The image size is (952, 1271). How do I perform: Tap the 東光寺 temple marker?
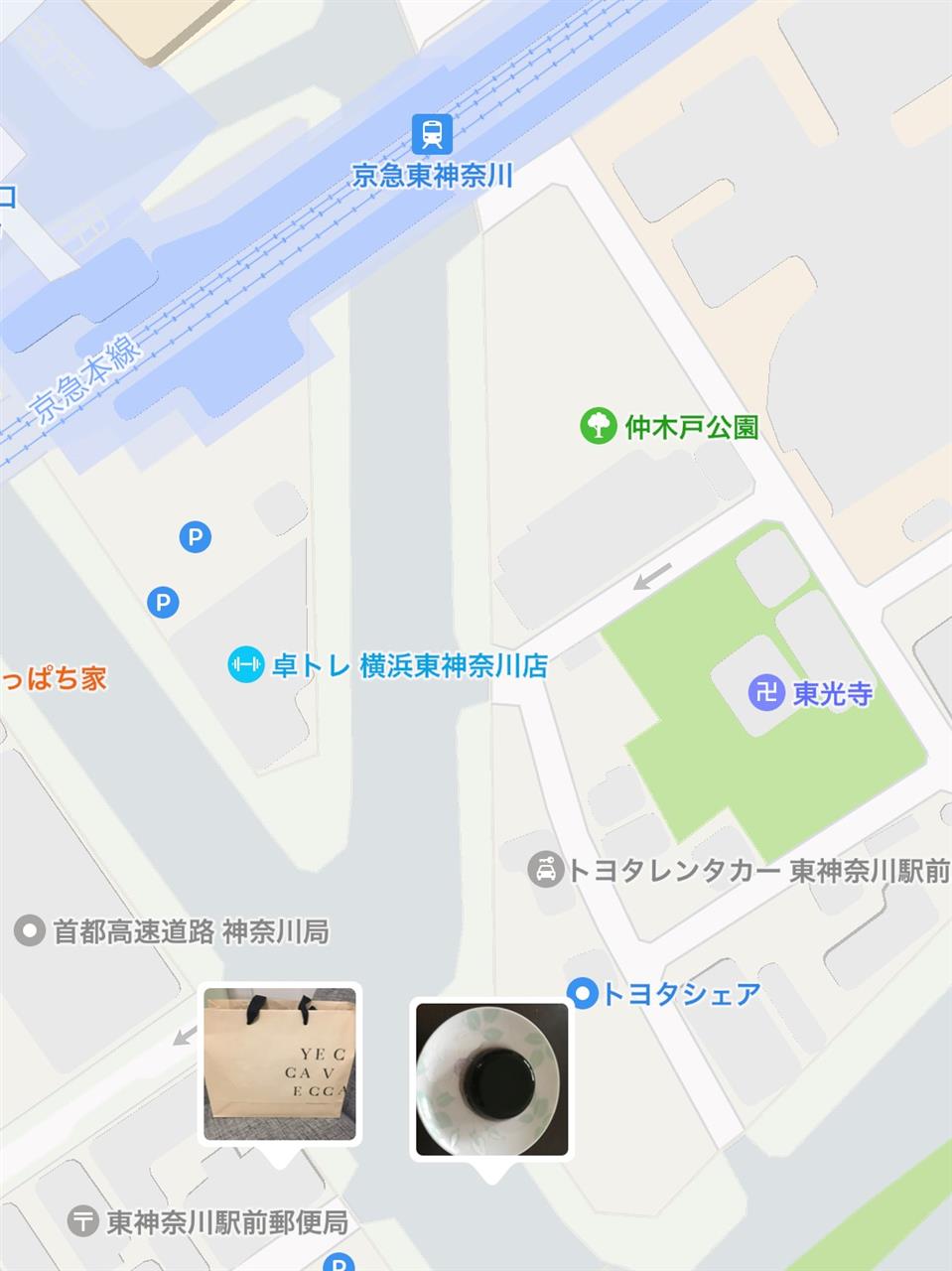click(766, 692)
